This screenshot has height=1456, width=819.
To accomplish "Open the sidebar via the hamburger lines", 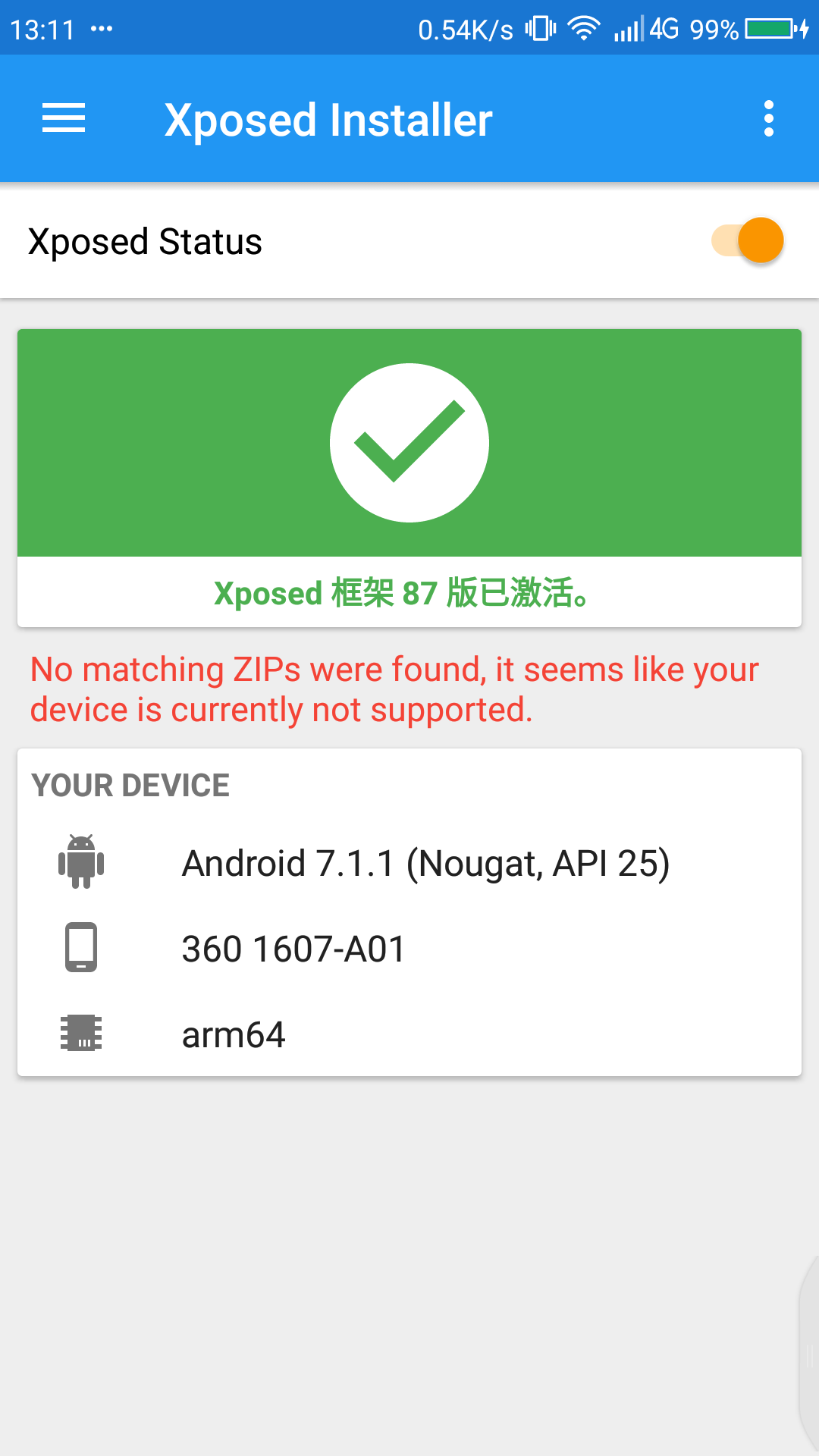I will point(63,118).
